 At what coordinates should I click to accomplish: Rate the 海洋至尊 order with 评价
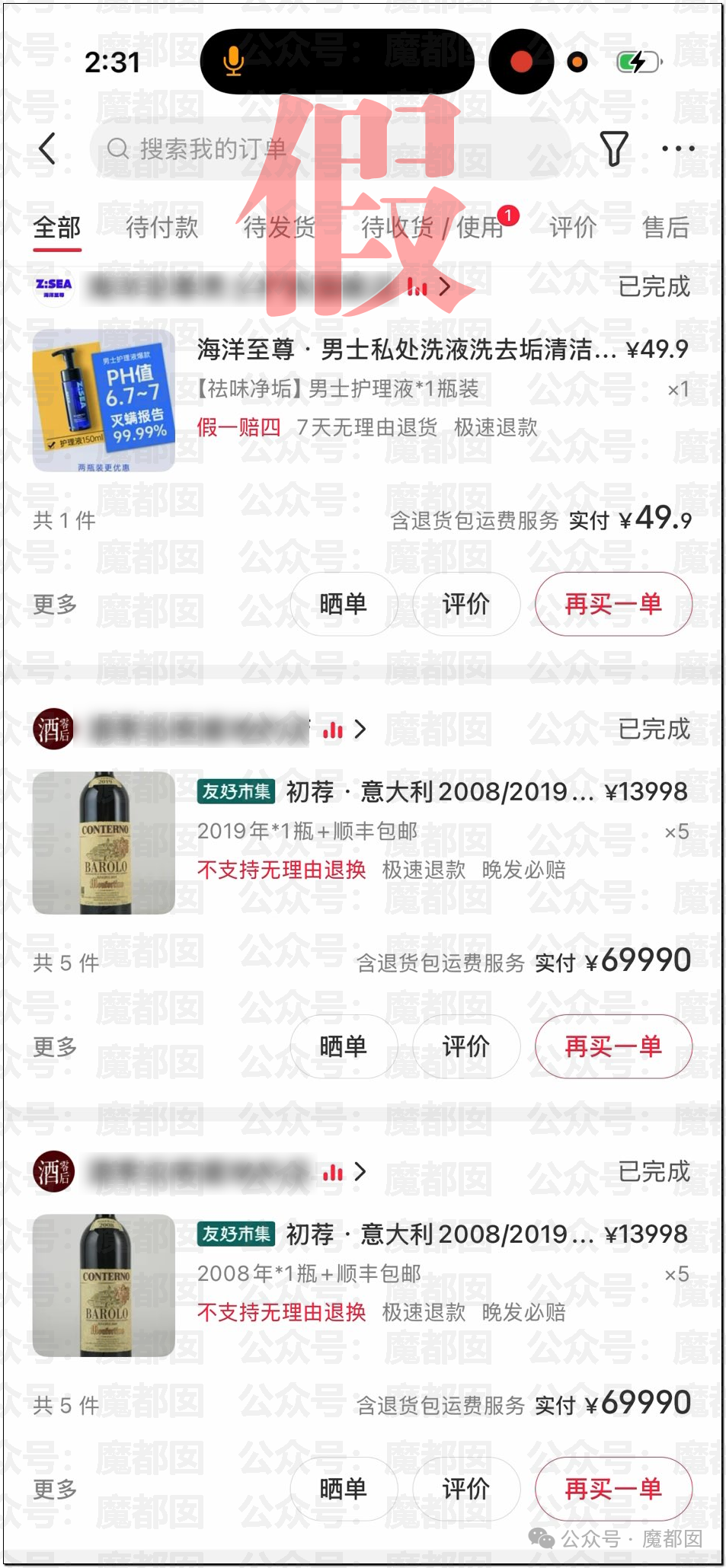[465, 604]
